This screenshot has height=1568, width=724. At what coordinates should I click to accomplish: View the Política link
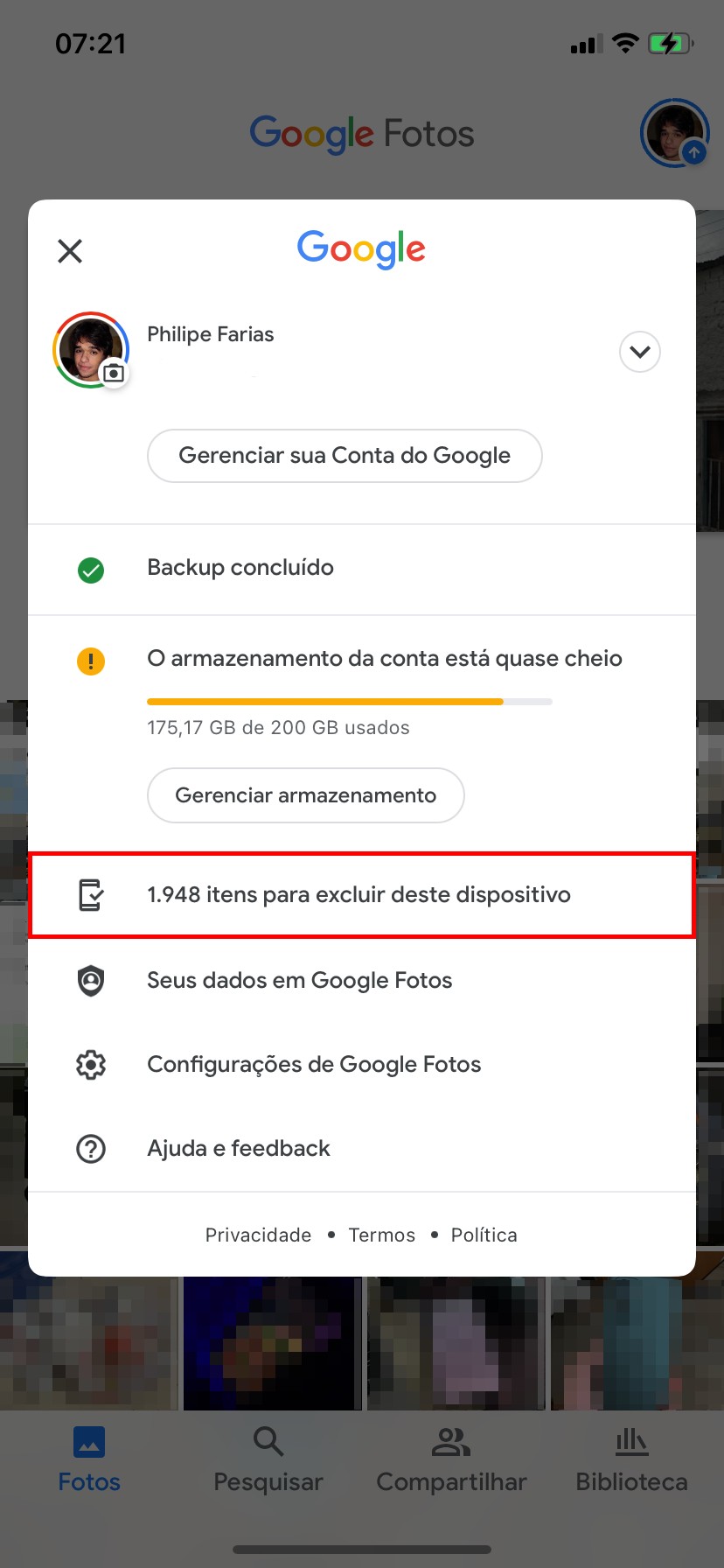click(x=484, y=1235)
